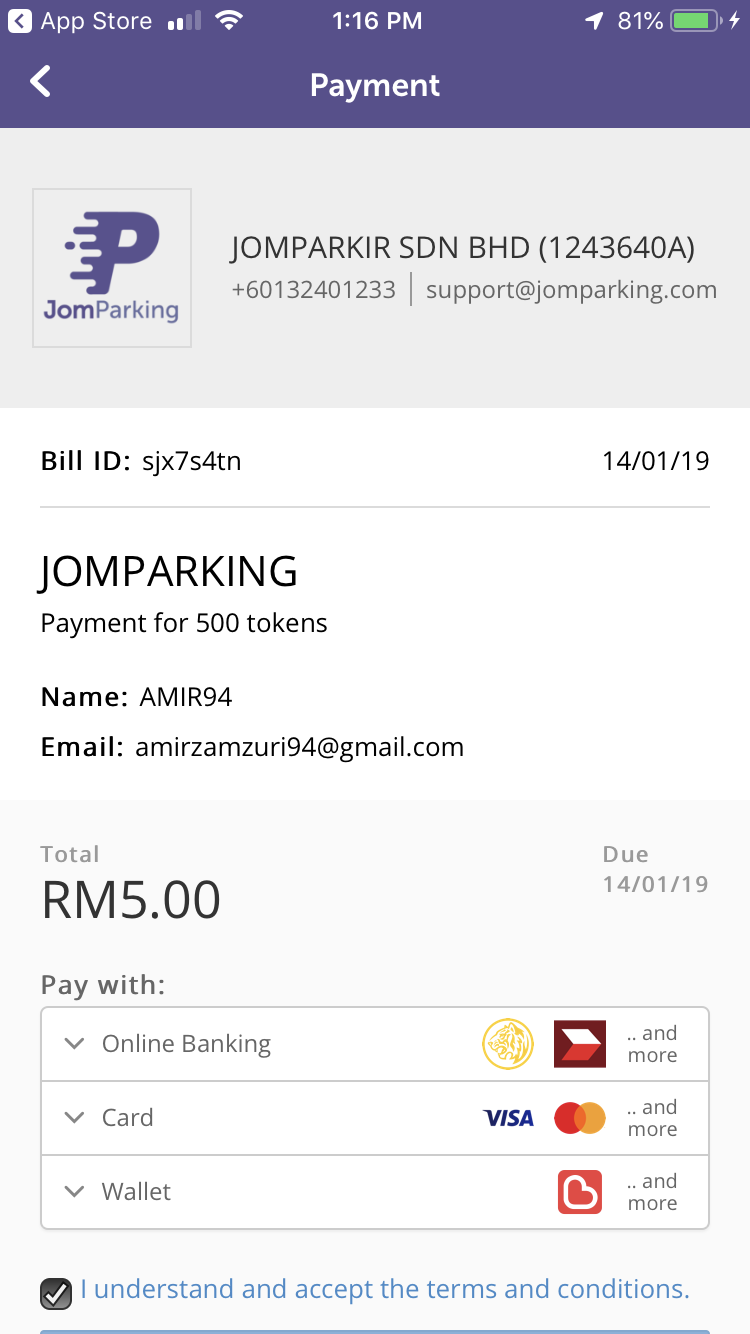Go back from the Payment screen
Viewport: 750px width, 1334px height.
[x=40, y=82]
